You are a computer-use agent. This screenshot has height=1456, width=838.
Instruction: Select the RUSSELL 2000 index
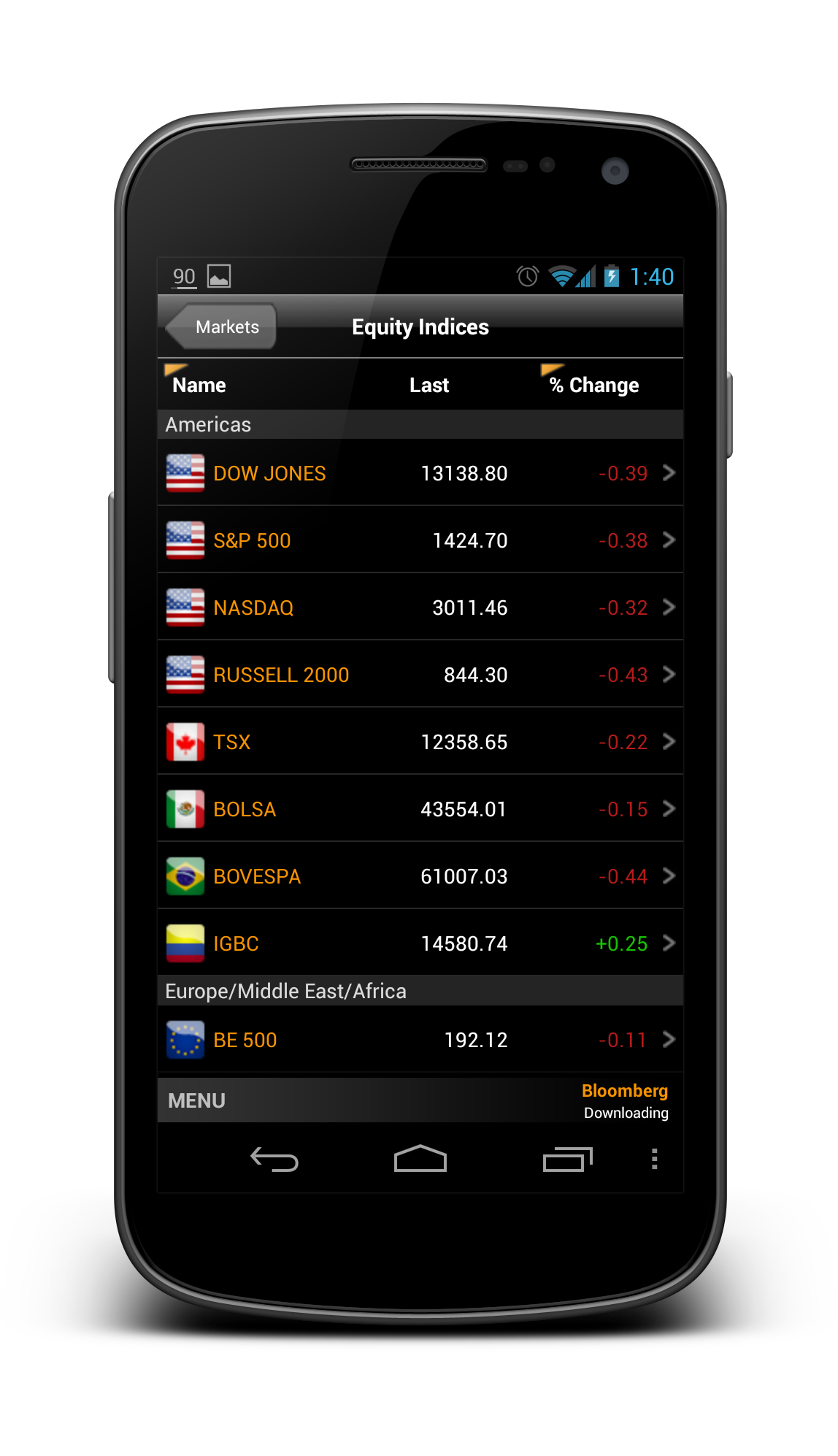420,675
